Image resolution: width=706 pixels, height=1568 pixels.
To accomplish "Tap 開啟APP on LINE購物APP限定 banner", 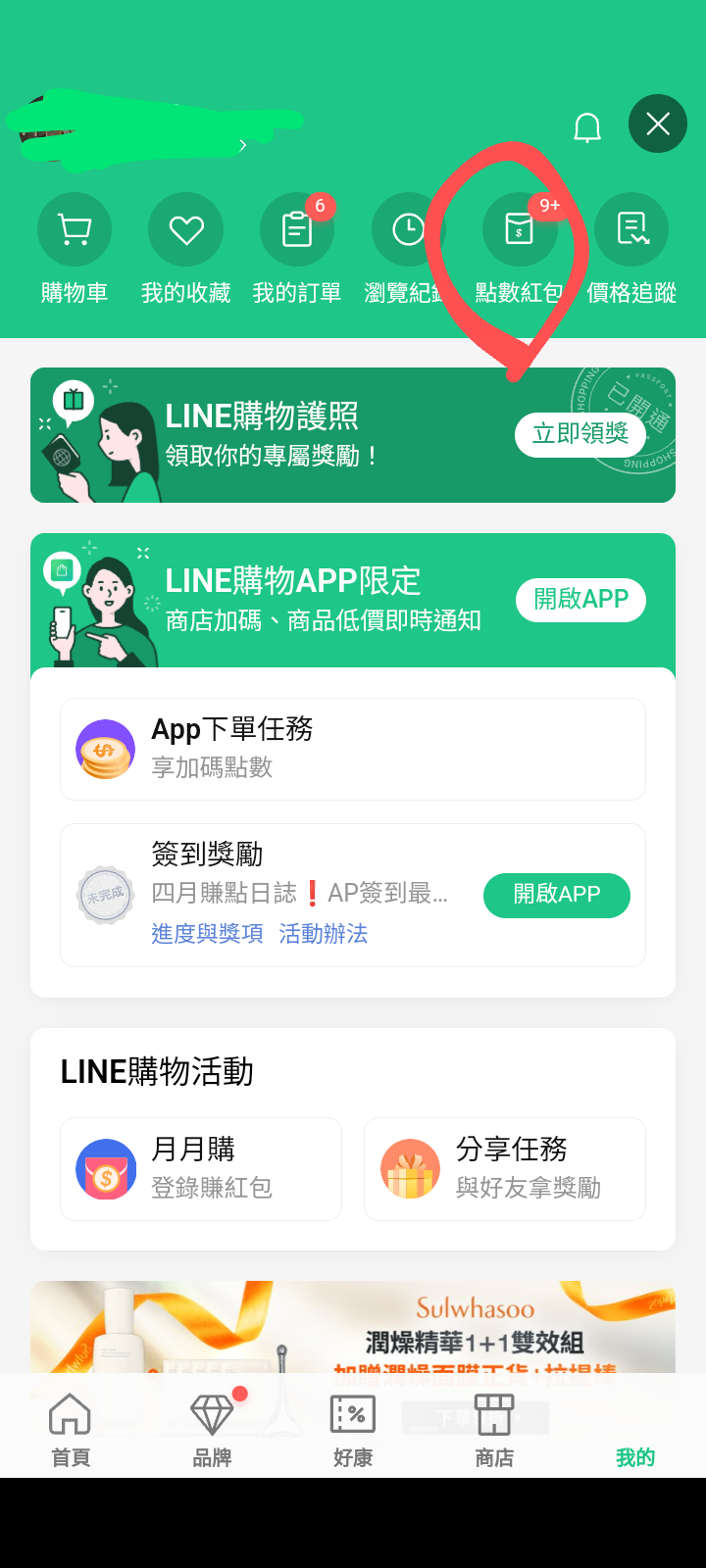I will click(x=580, y=599).
